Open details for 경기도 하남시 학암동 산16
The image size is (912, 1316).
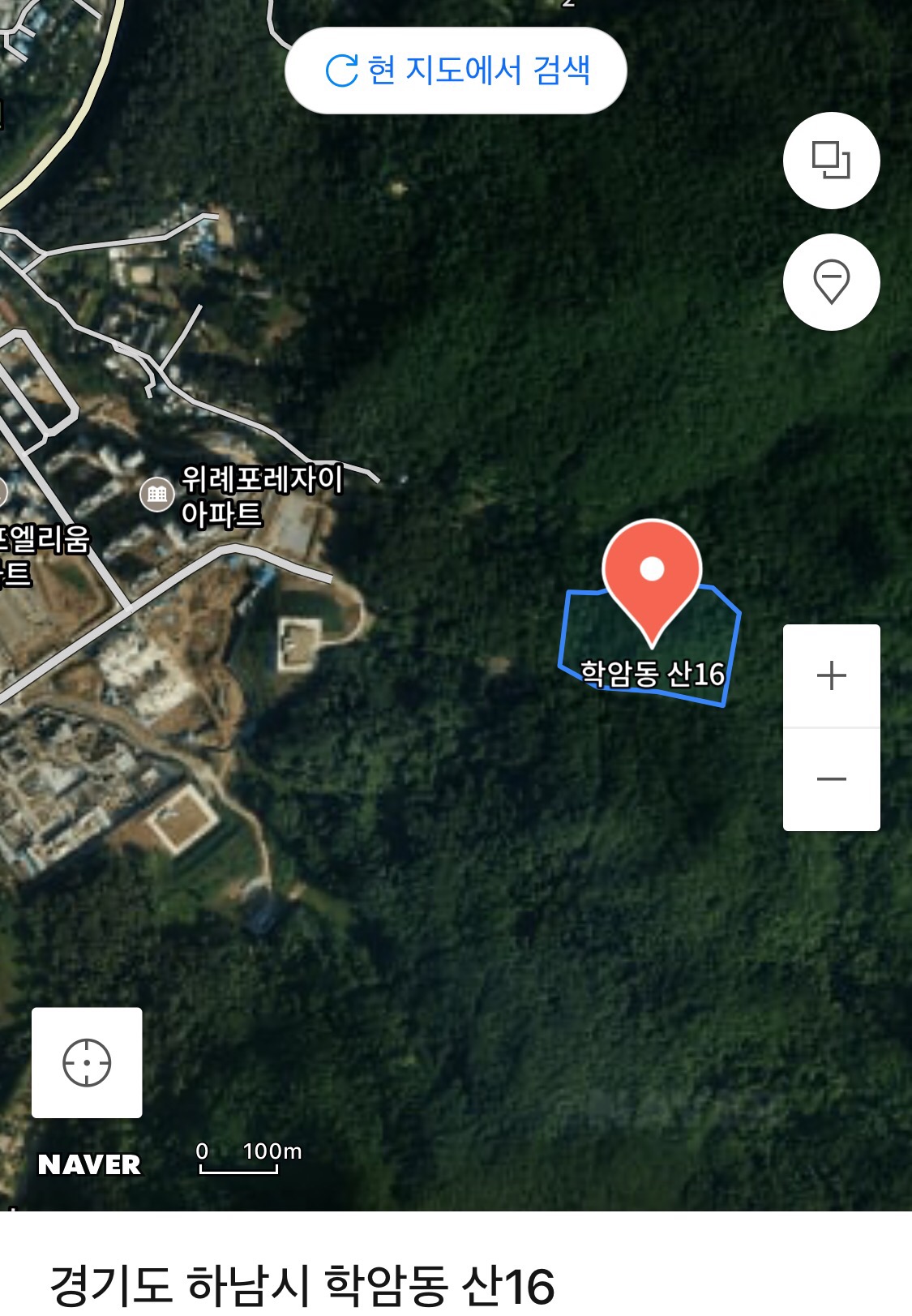pyautogui.click(x=302, y=1284)
